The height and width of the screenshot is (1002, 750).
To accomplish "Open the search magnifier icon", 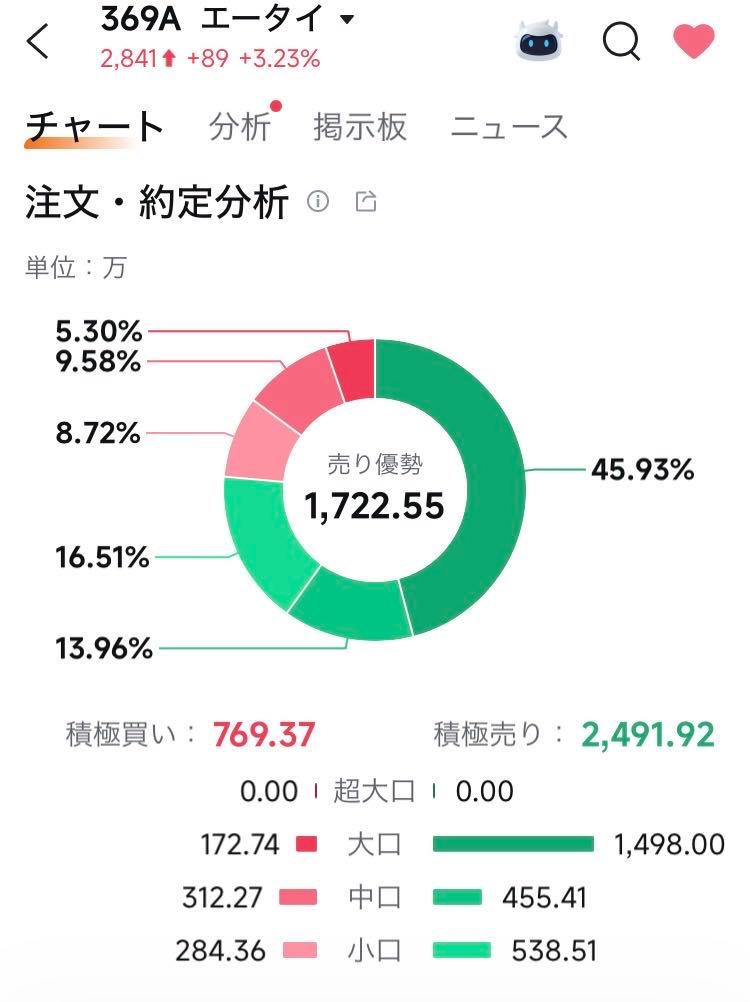I will pos(622,41).
